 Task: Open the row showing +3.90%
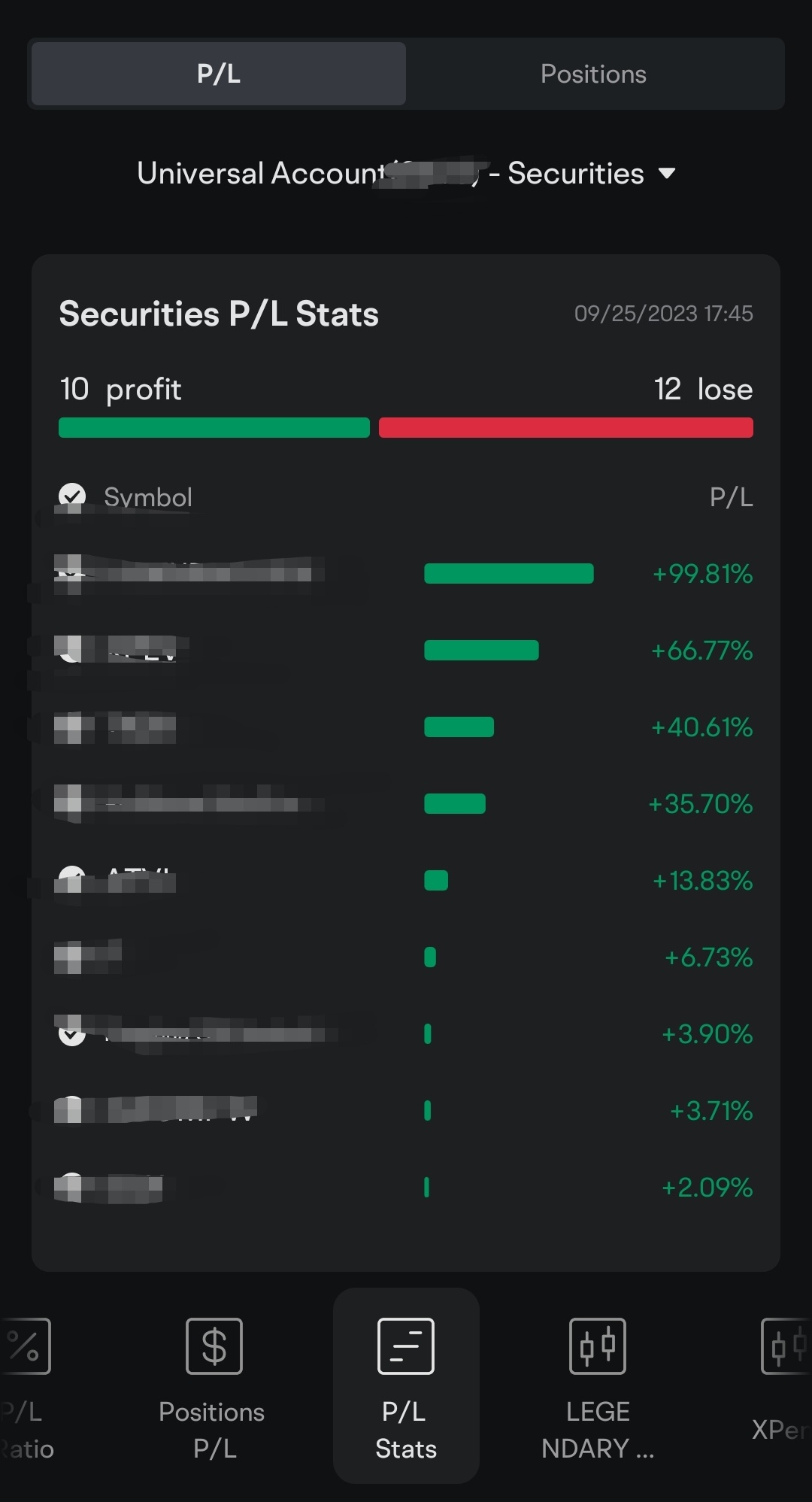(406, 1034)
